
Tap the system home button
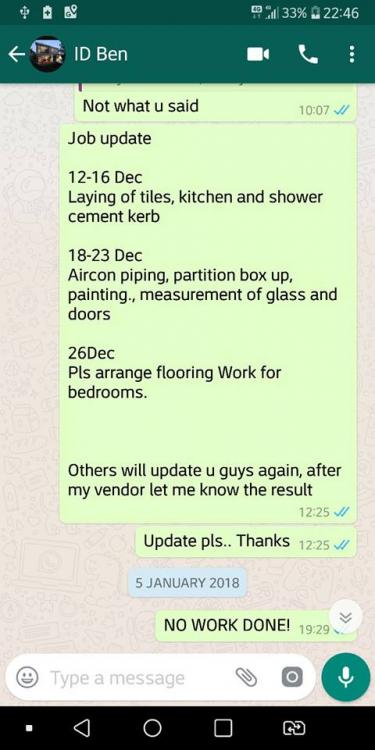tap(152, 728)
